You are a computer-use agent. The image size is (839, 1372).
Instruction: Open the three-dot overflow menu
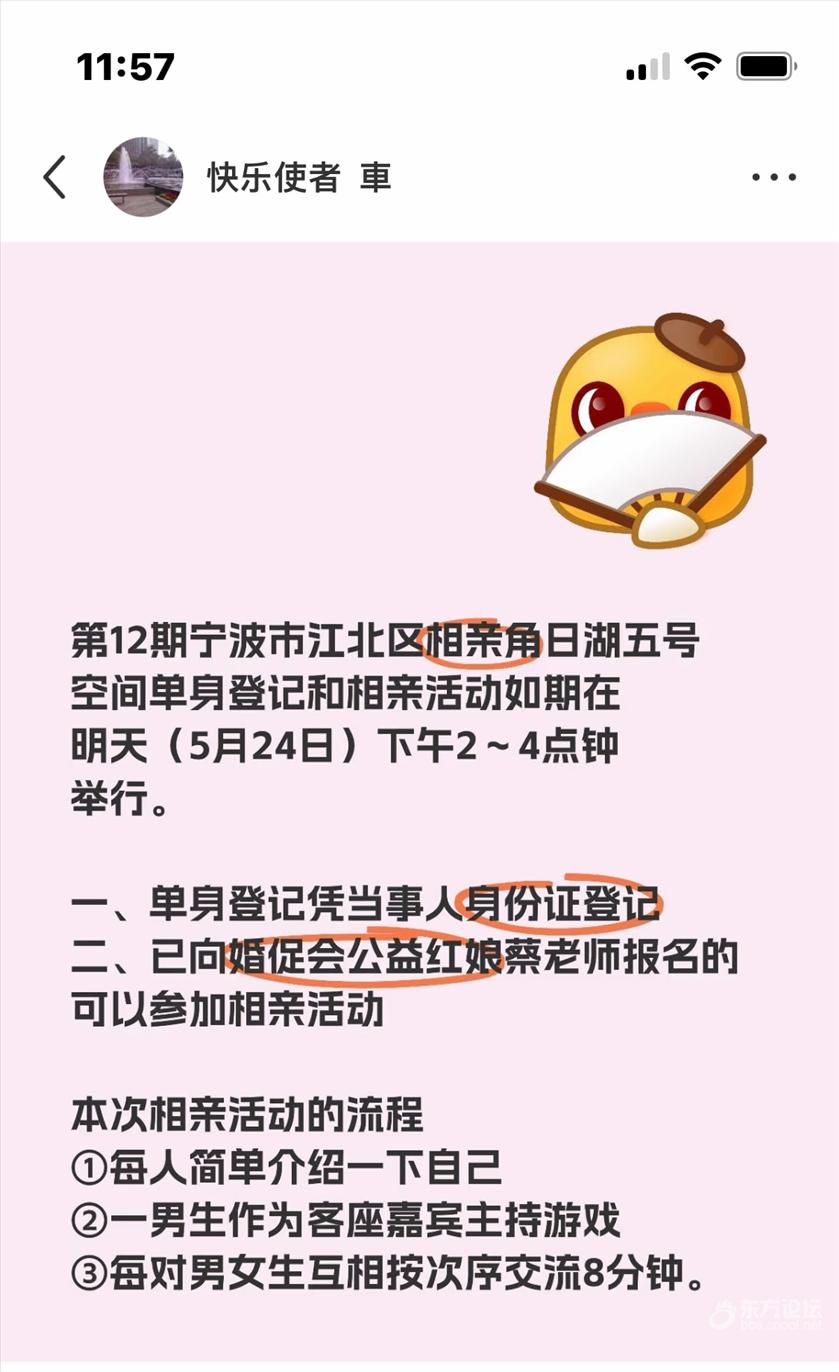pos(773,178)
